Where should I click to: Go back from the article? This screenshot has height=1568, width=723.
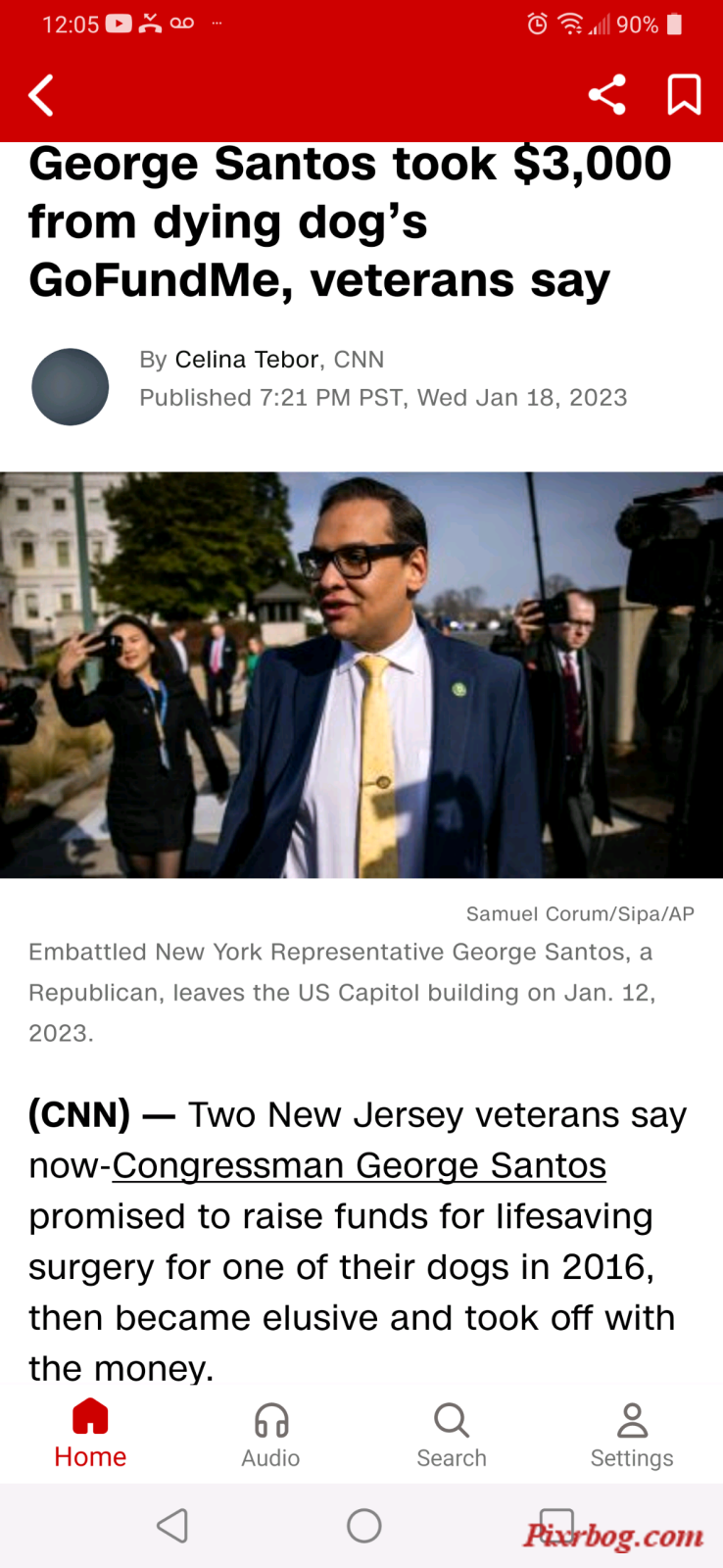41,95
